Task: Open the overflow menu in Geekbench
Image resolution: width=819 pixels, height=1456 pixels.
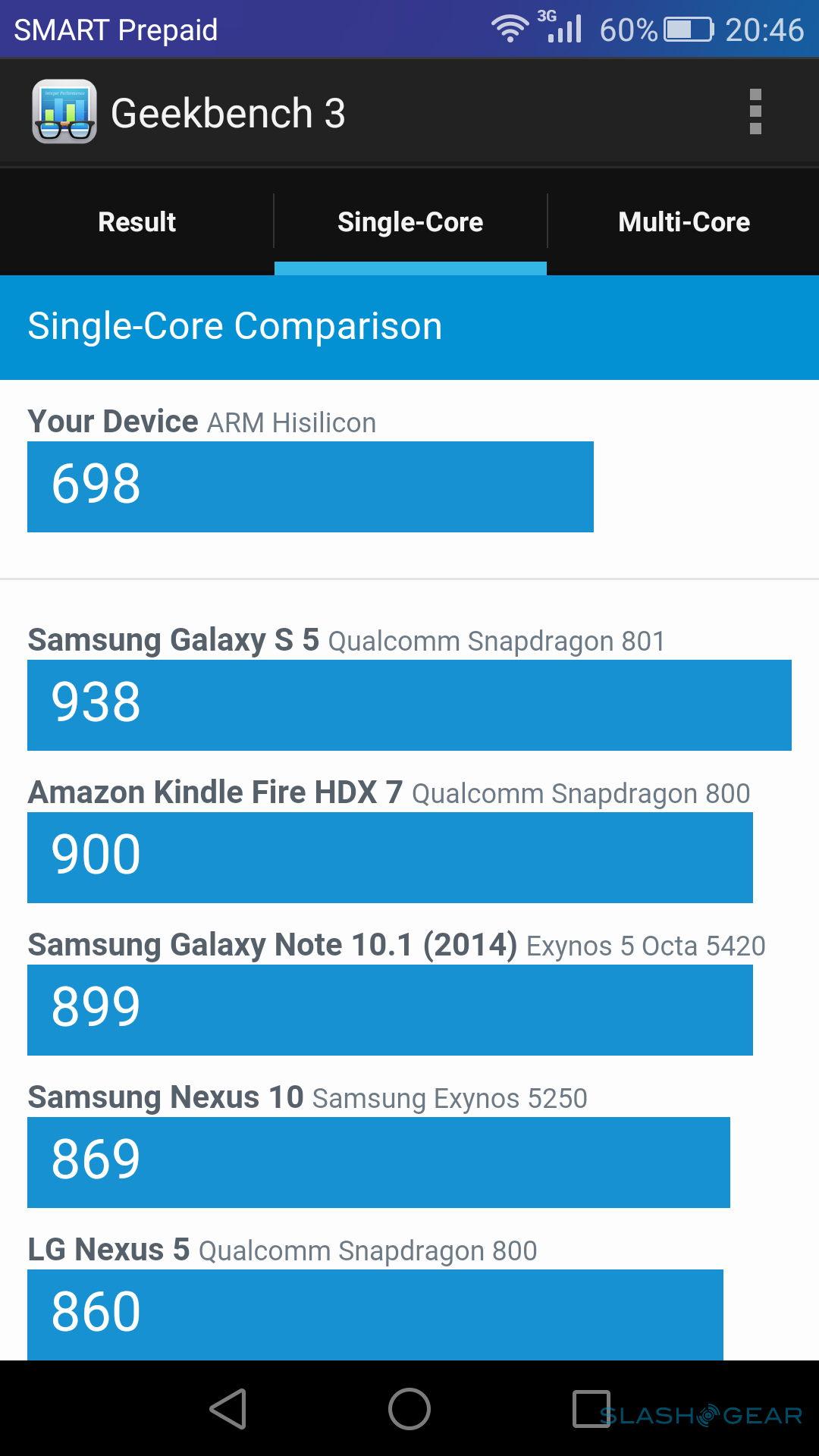Action: pos(755,112)
